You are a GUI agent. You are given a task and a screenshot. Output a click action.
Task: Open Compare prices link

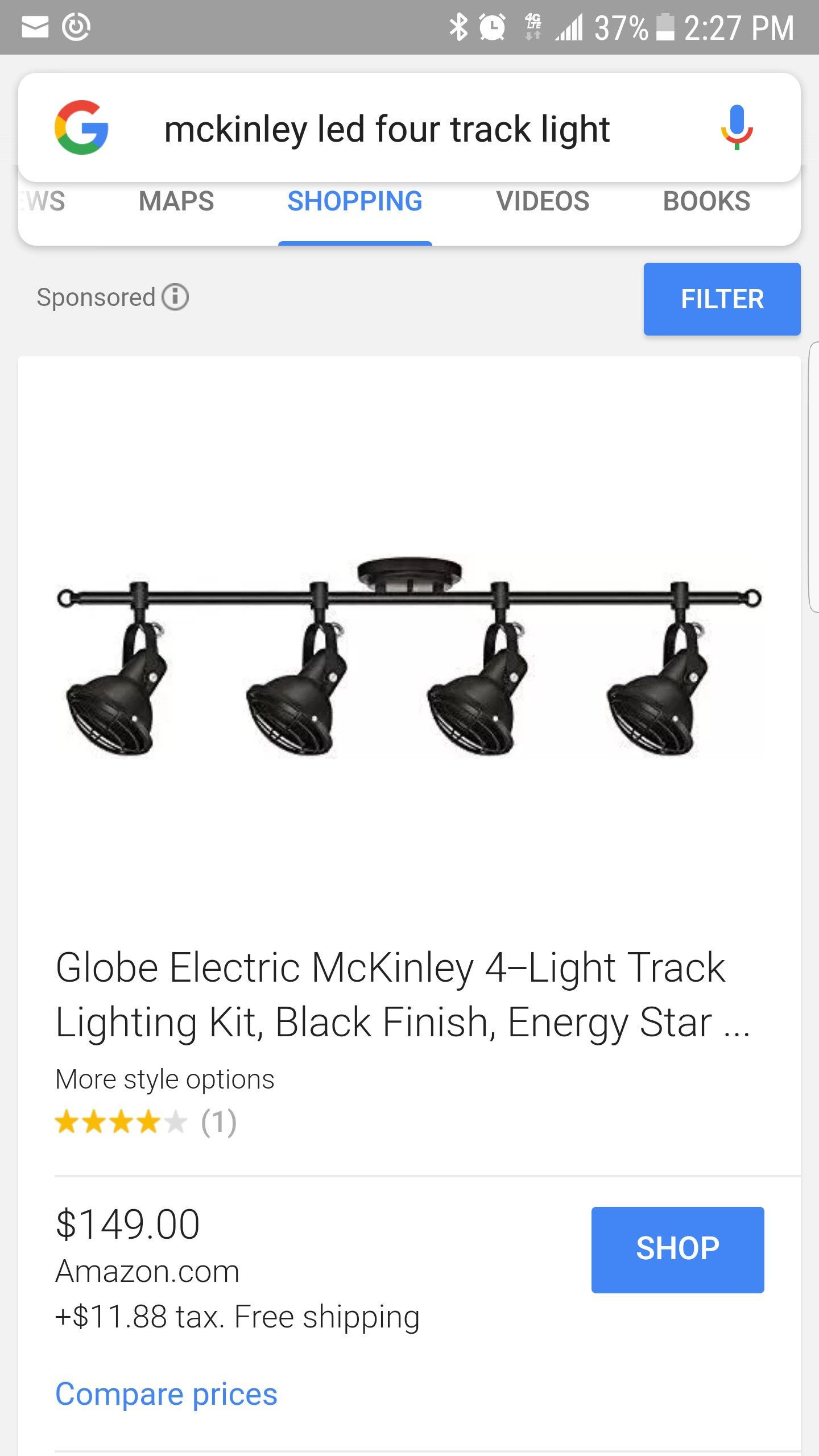(166, 1394)
